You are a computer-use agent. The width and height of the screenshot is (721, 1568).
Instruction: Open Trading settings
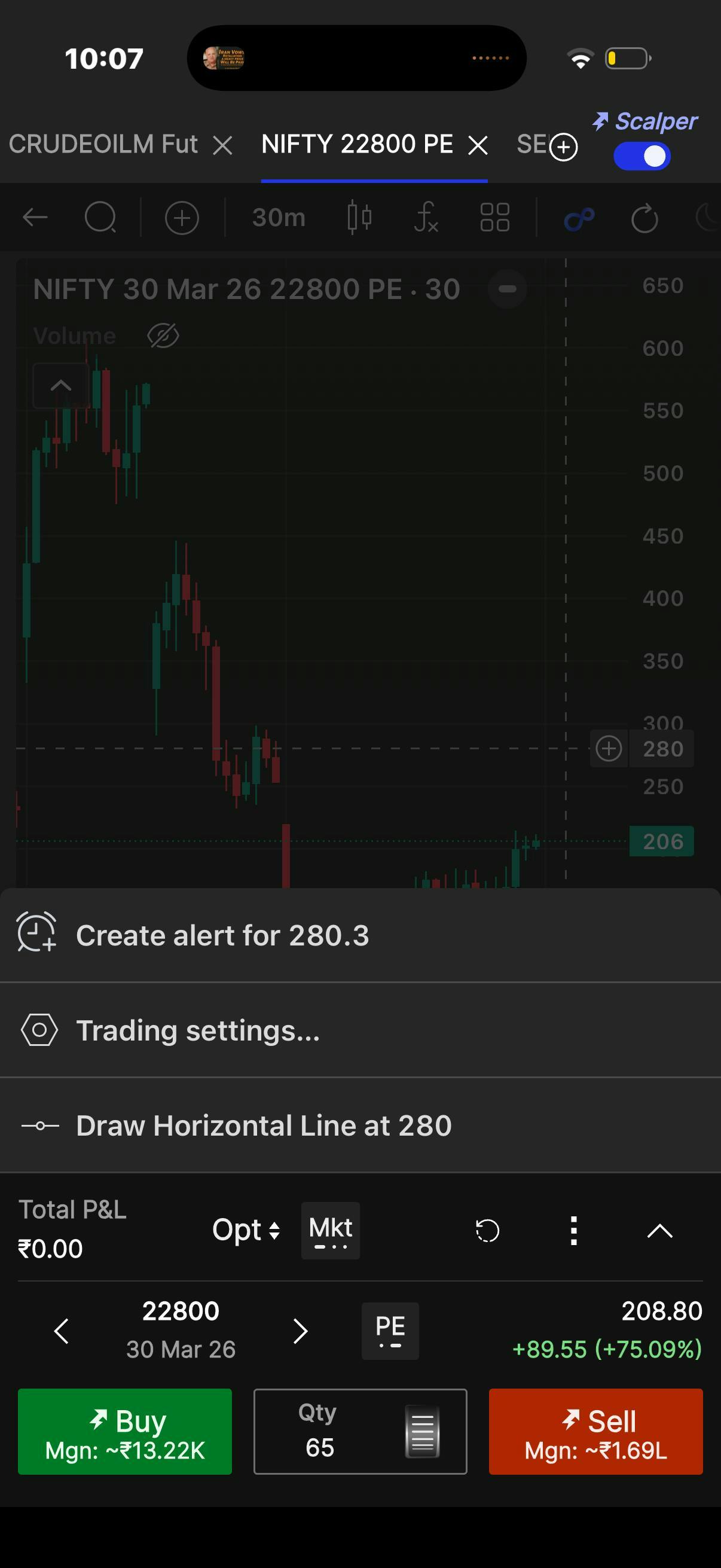point(360,1030)
